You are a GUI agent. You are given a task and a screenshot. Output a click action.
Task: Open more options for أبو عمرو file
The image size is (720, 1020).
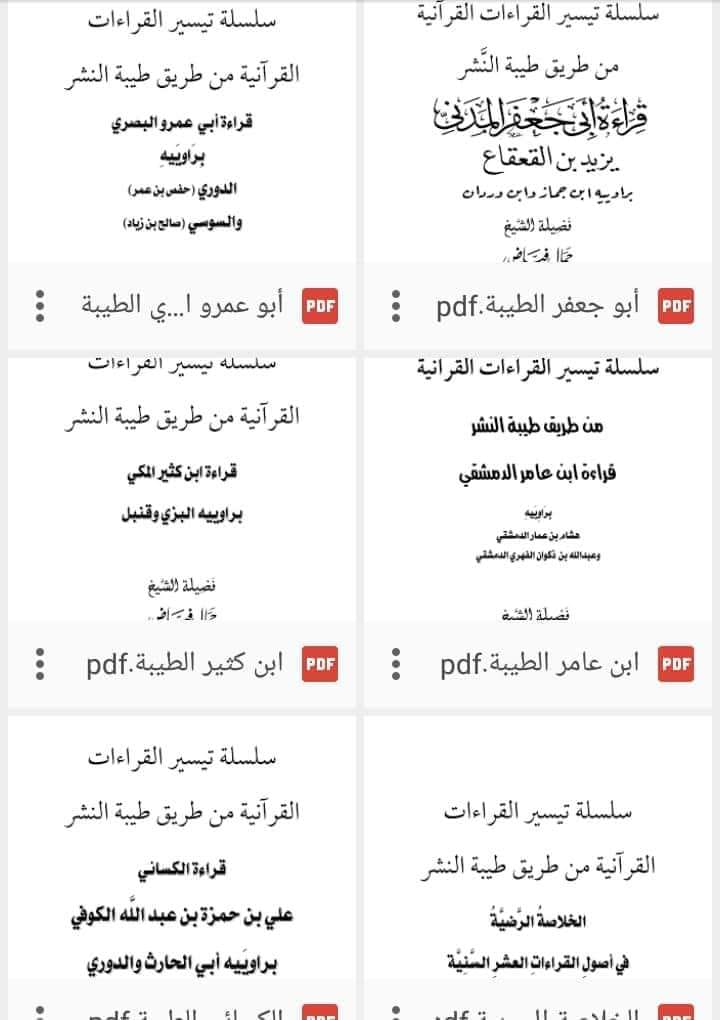[40, 306]
